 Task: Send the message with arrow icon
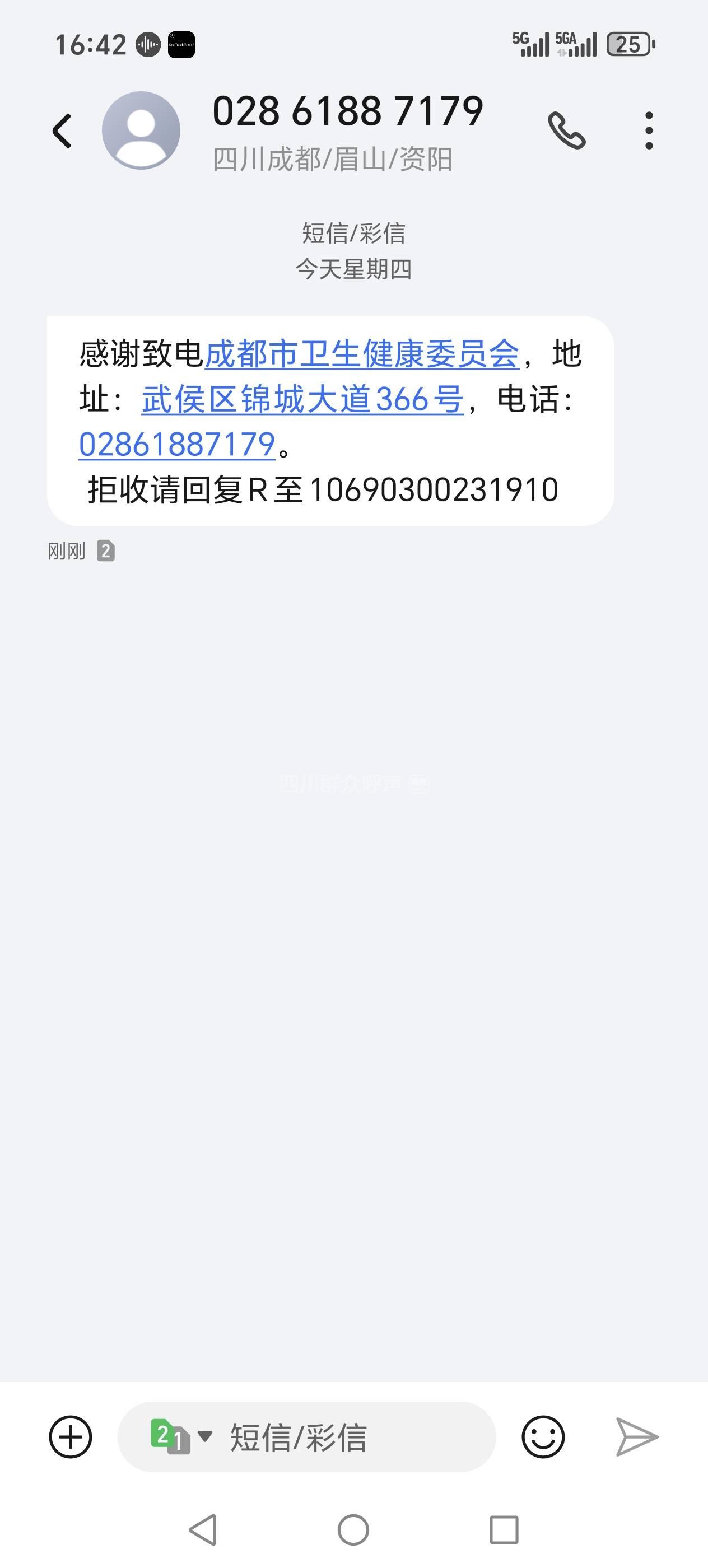[636, 1437]
